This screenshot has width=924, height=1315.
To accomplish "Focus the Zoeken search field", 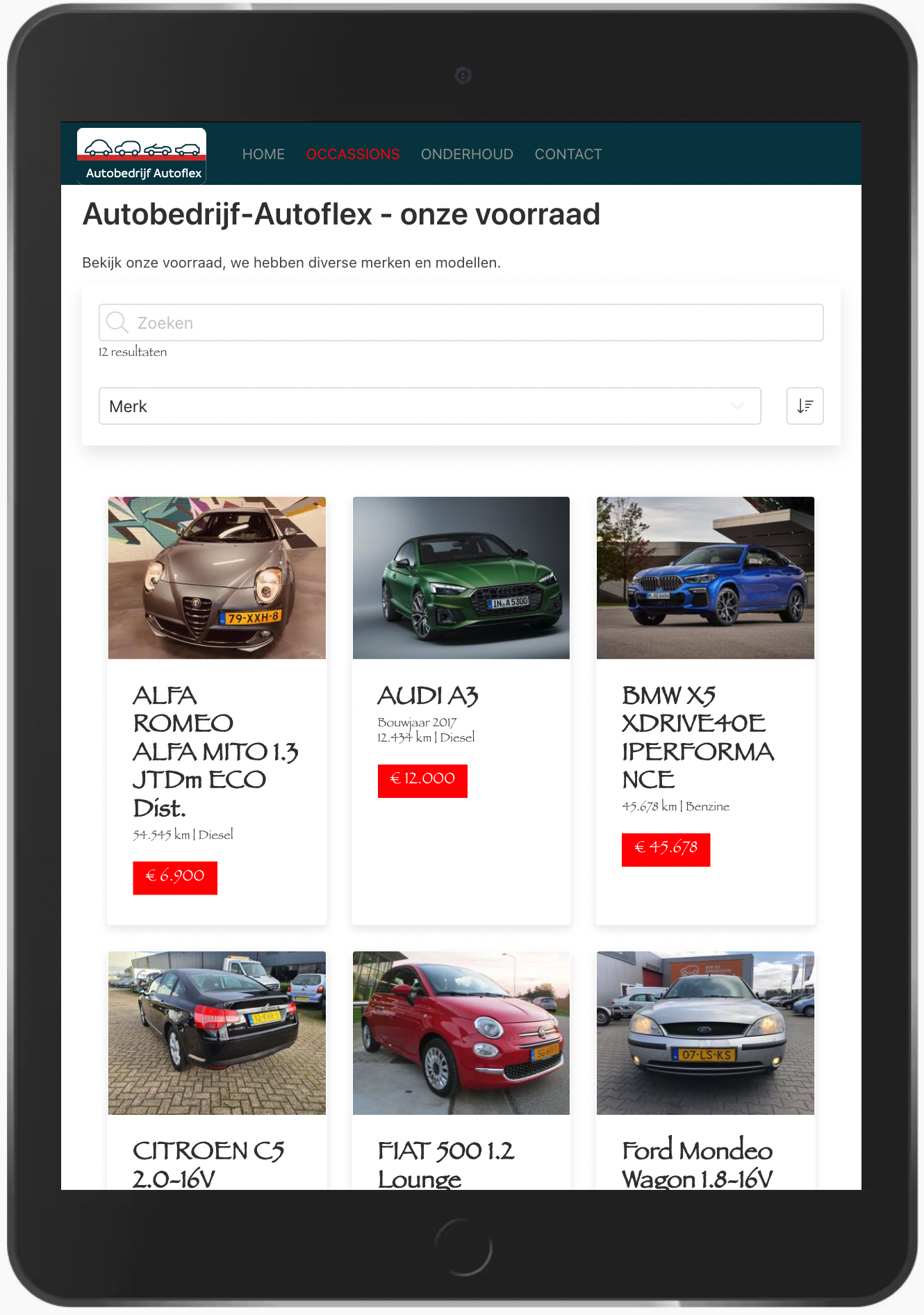I will 461,322.
